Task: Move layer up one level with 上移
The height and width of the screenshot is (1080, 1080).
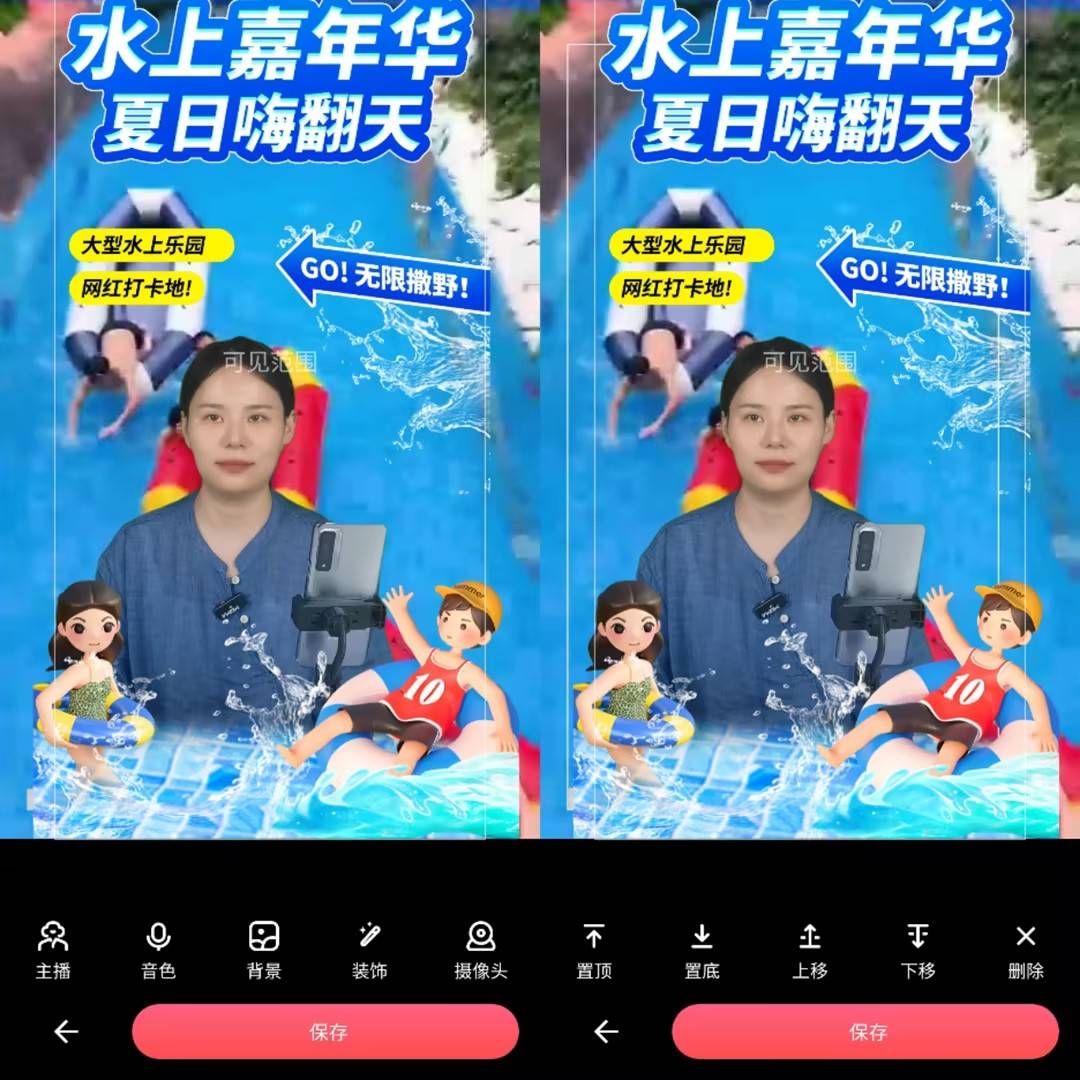Action: (810, 949)
